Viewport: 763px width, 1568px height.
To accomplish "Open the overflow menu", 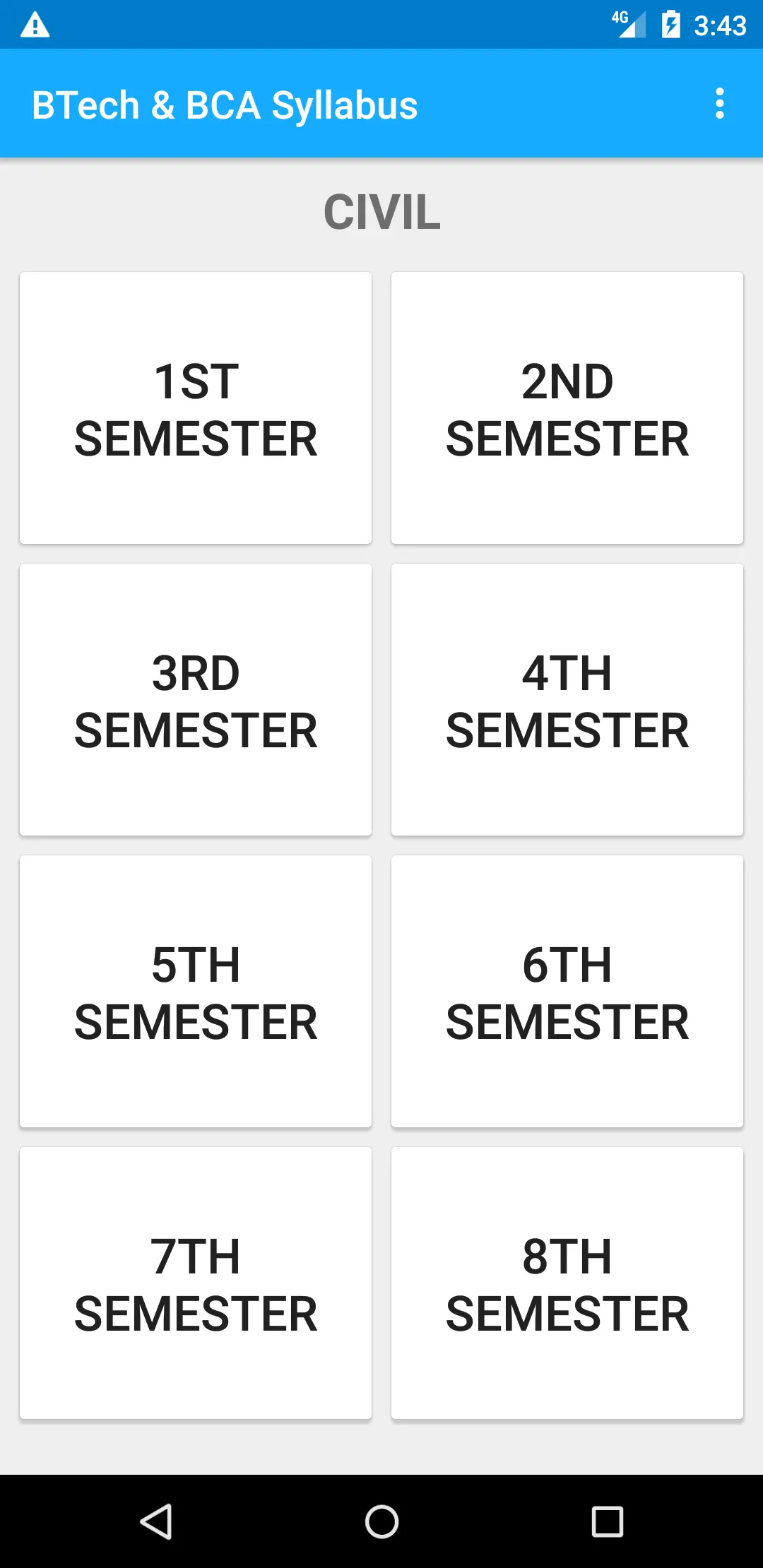I will pyautogui.click(x=719, y=104).
